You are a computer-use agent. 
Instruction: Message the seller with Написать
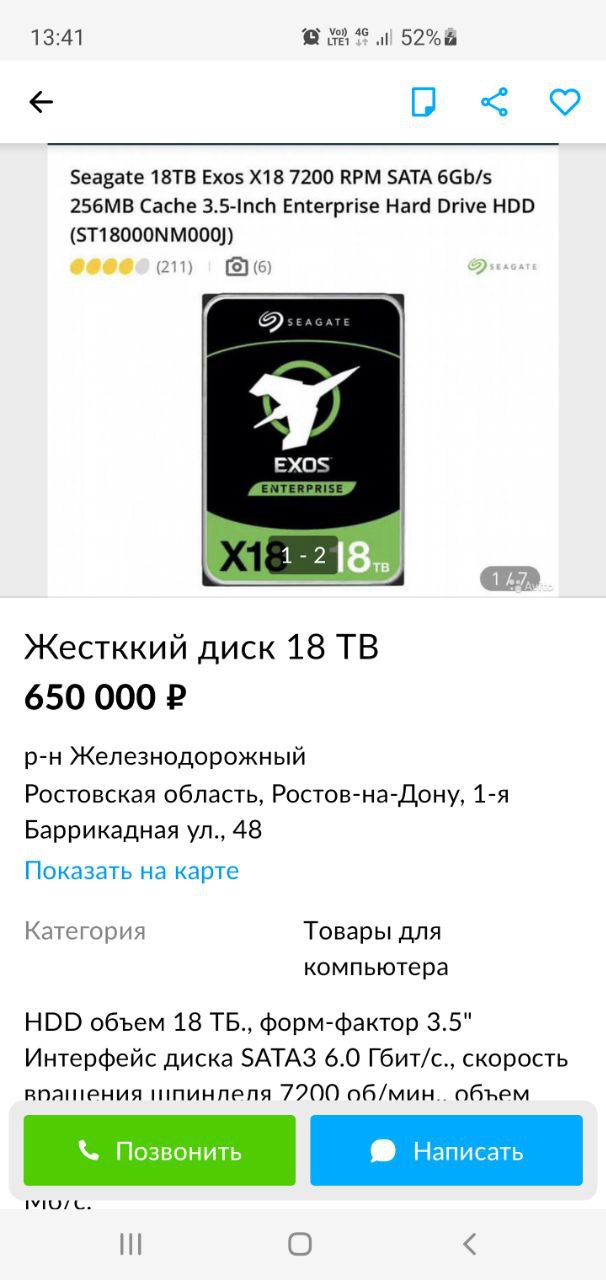point(446,1151)
